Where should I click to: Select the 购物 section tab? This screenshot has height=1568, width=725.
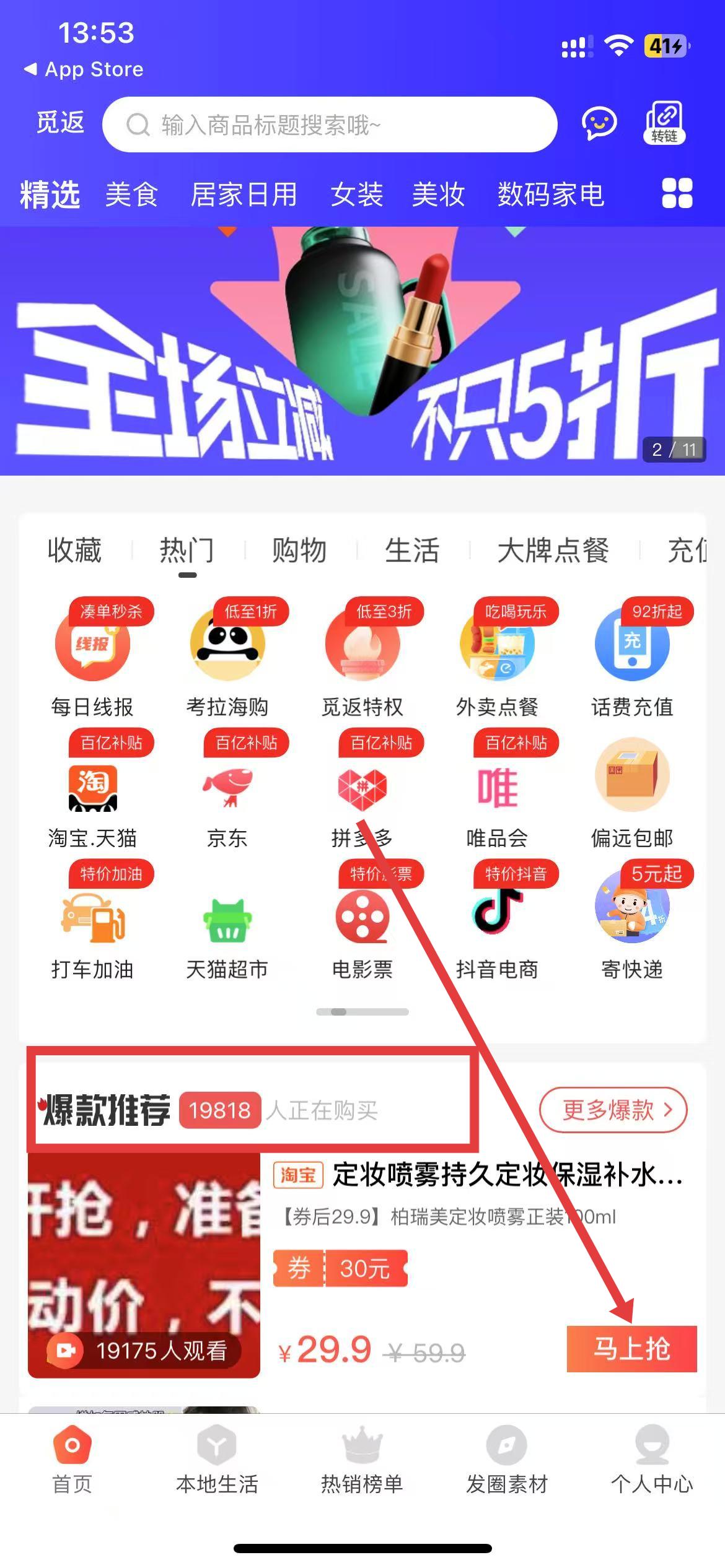click(x=299, y=550)
